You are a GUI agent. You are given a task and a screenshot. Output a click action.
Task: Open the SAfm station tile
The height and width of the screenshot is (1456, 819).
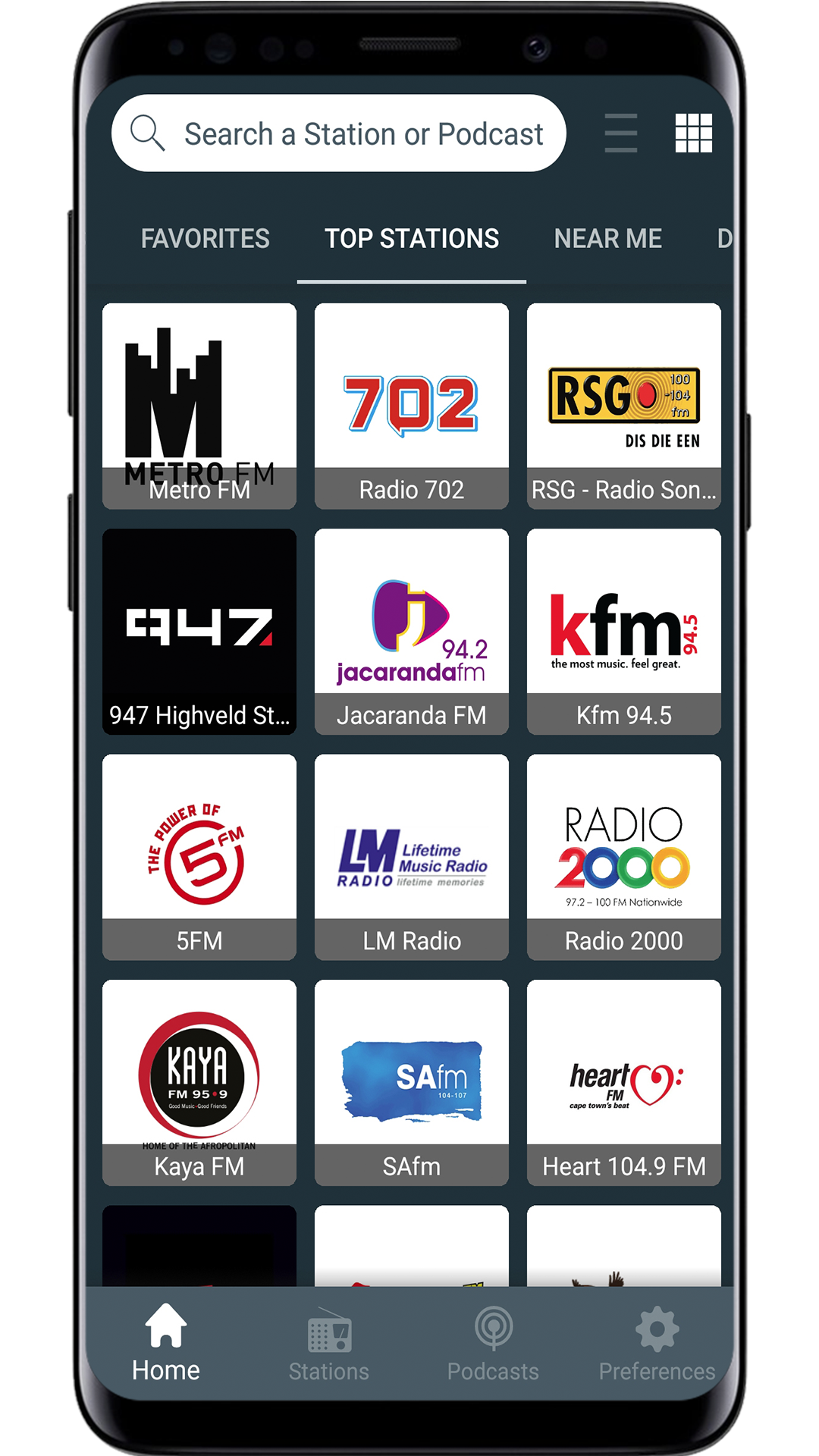[412, 1082]
